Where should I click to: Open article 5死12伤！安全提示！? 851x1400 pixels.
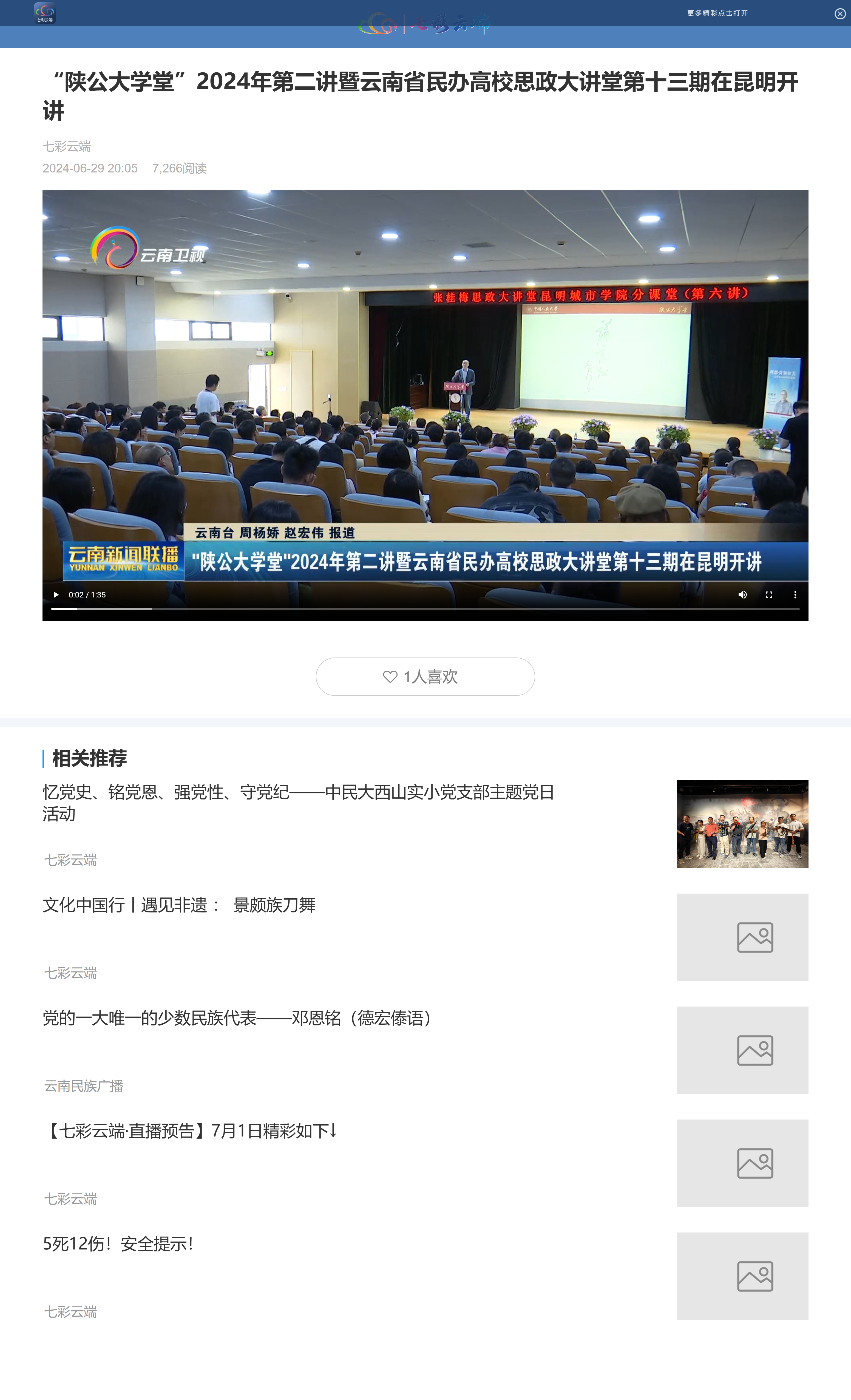coord(118,1244)
